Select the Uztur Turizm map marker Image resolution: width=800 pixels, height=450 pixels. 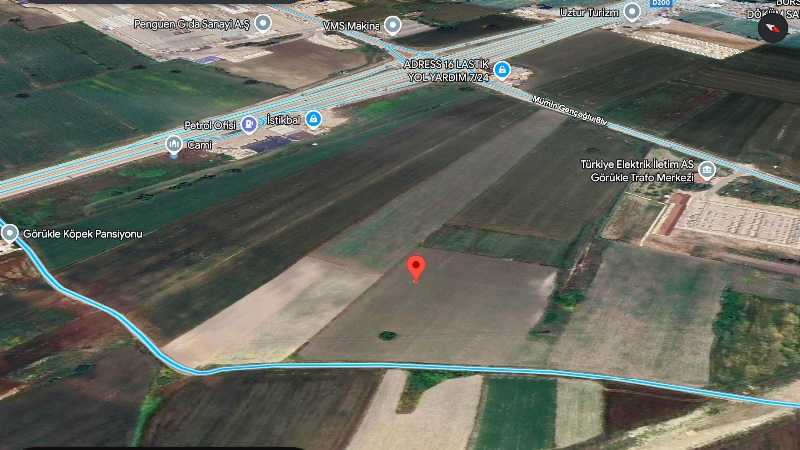point(631,12)
